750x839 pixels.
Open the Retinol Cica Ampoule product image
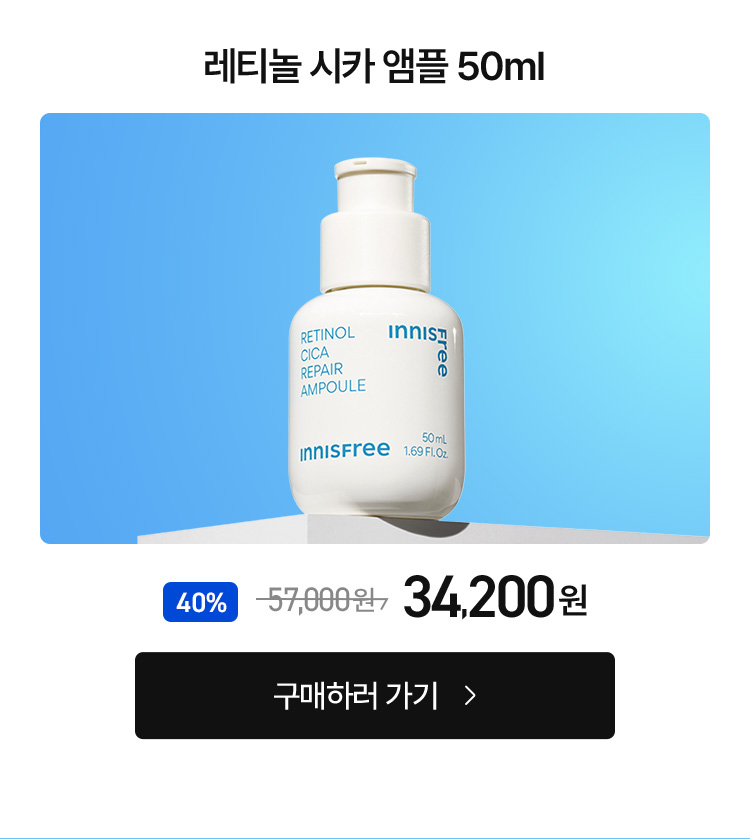coord(374,328)
